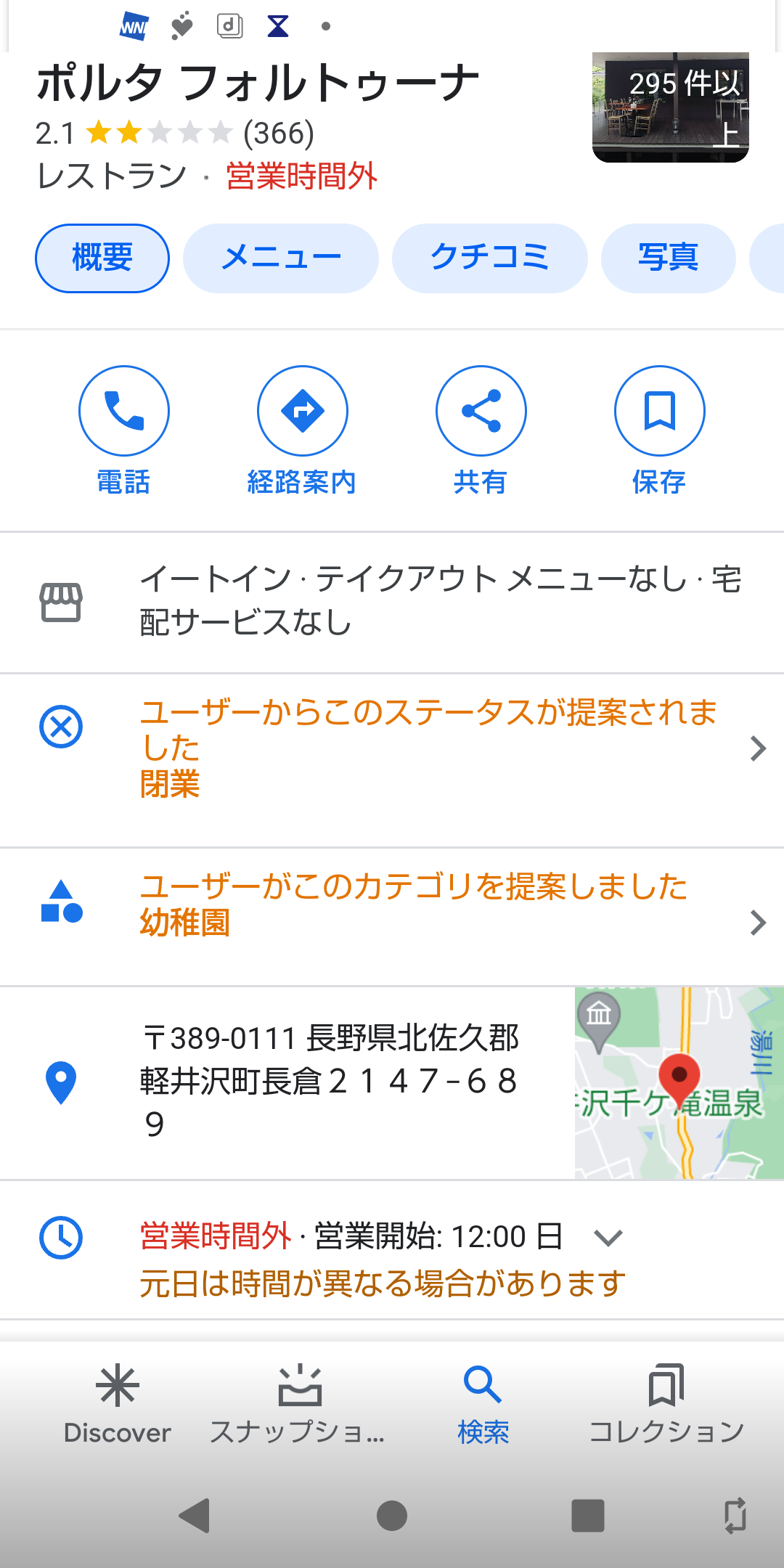Call the restaurant with 電話 button
784x1568 pixels.
(x=124, y=431)
